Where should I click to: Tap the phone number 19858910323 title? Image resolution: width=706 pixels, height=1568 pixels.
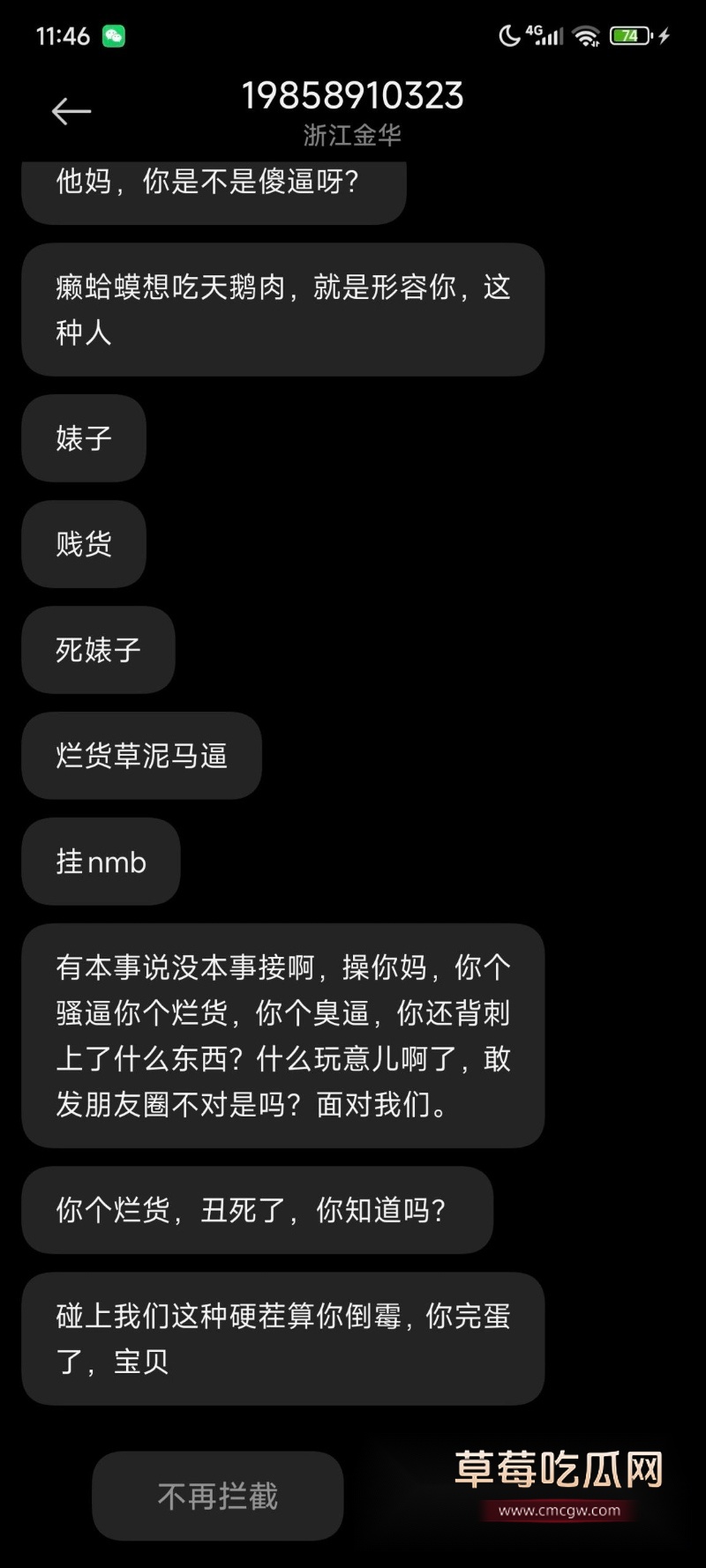tap(352, 96)
